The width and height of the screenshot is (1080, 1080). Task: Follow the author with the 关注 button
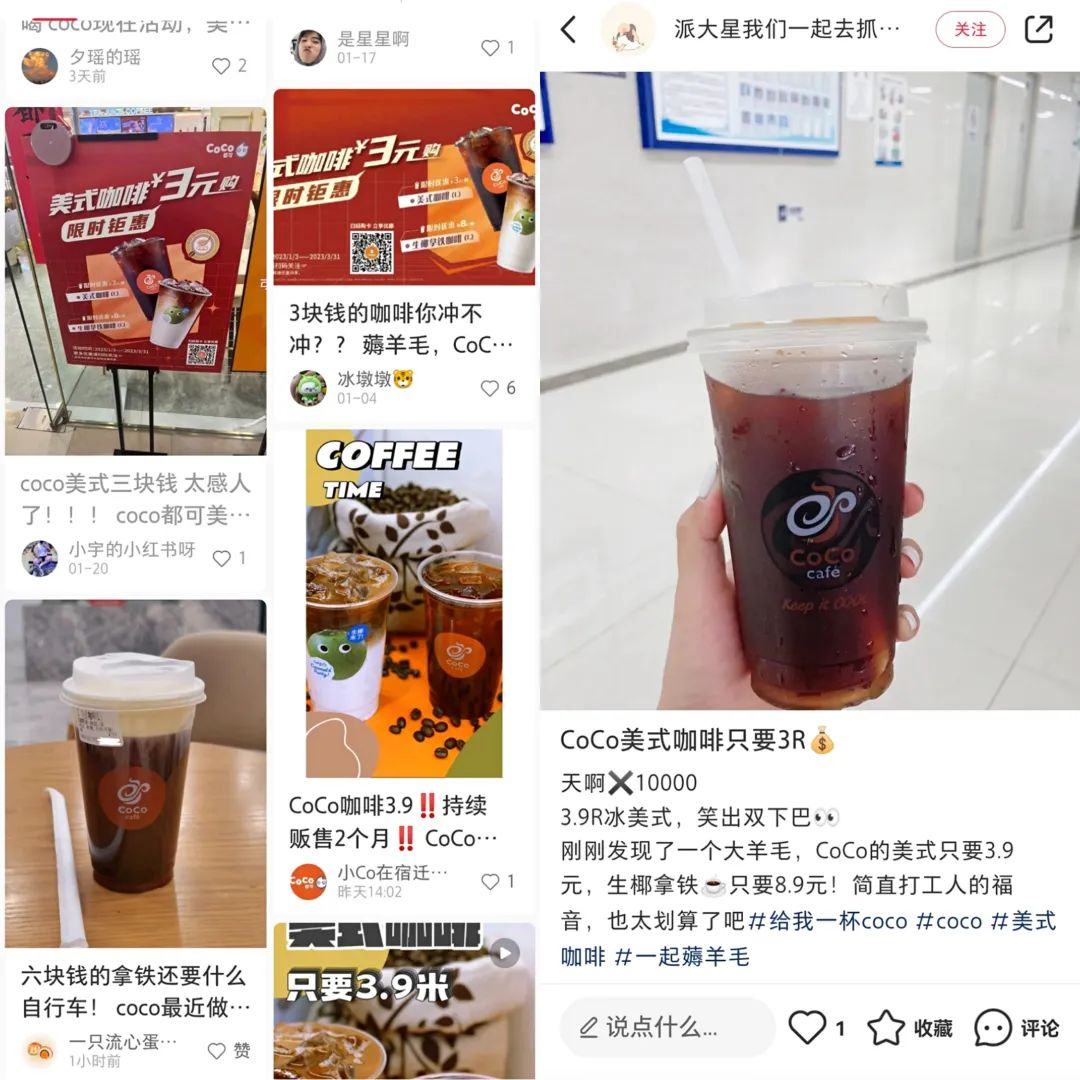(x=969, y=30)
